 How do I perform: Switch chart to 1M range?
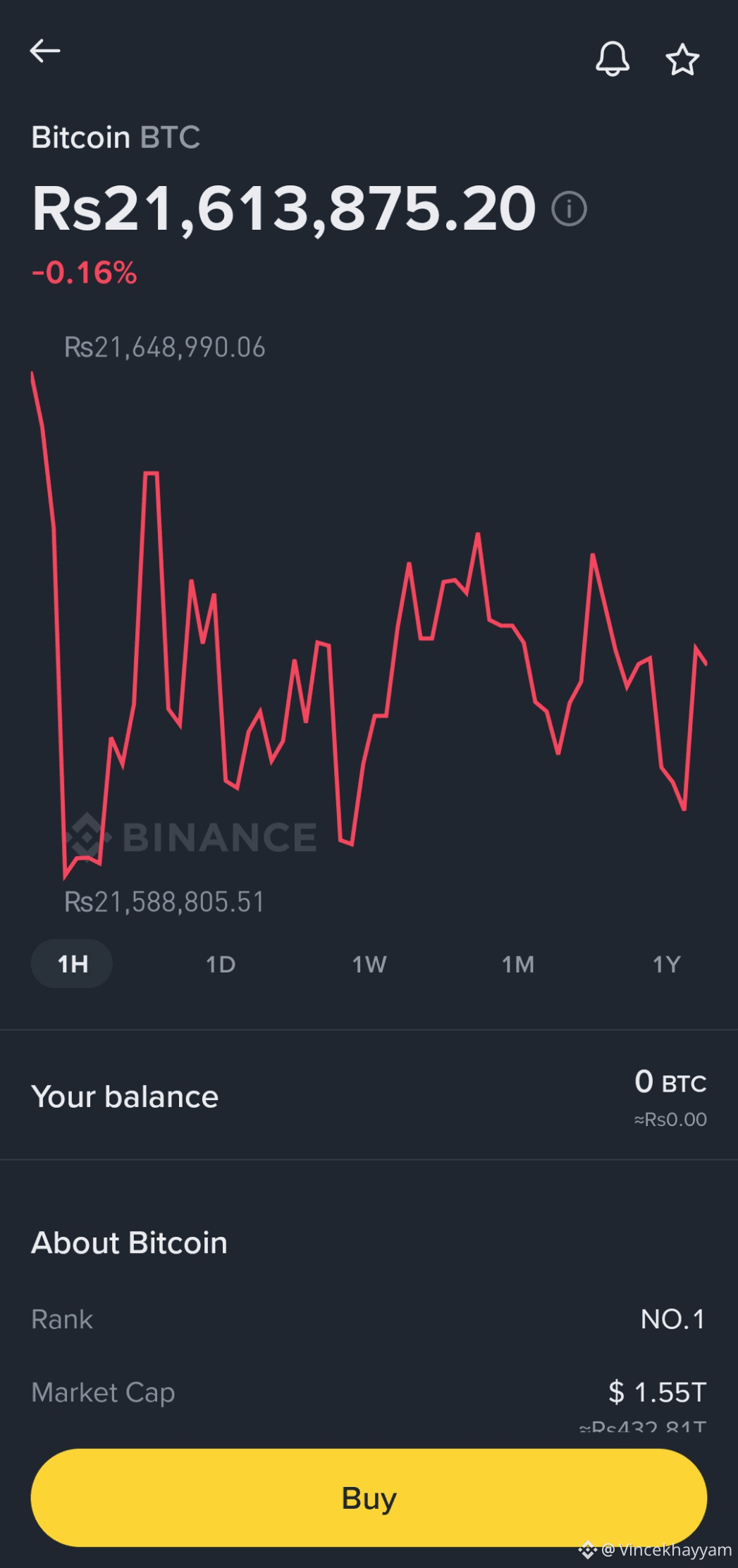518,964
